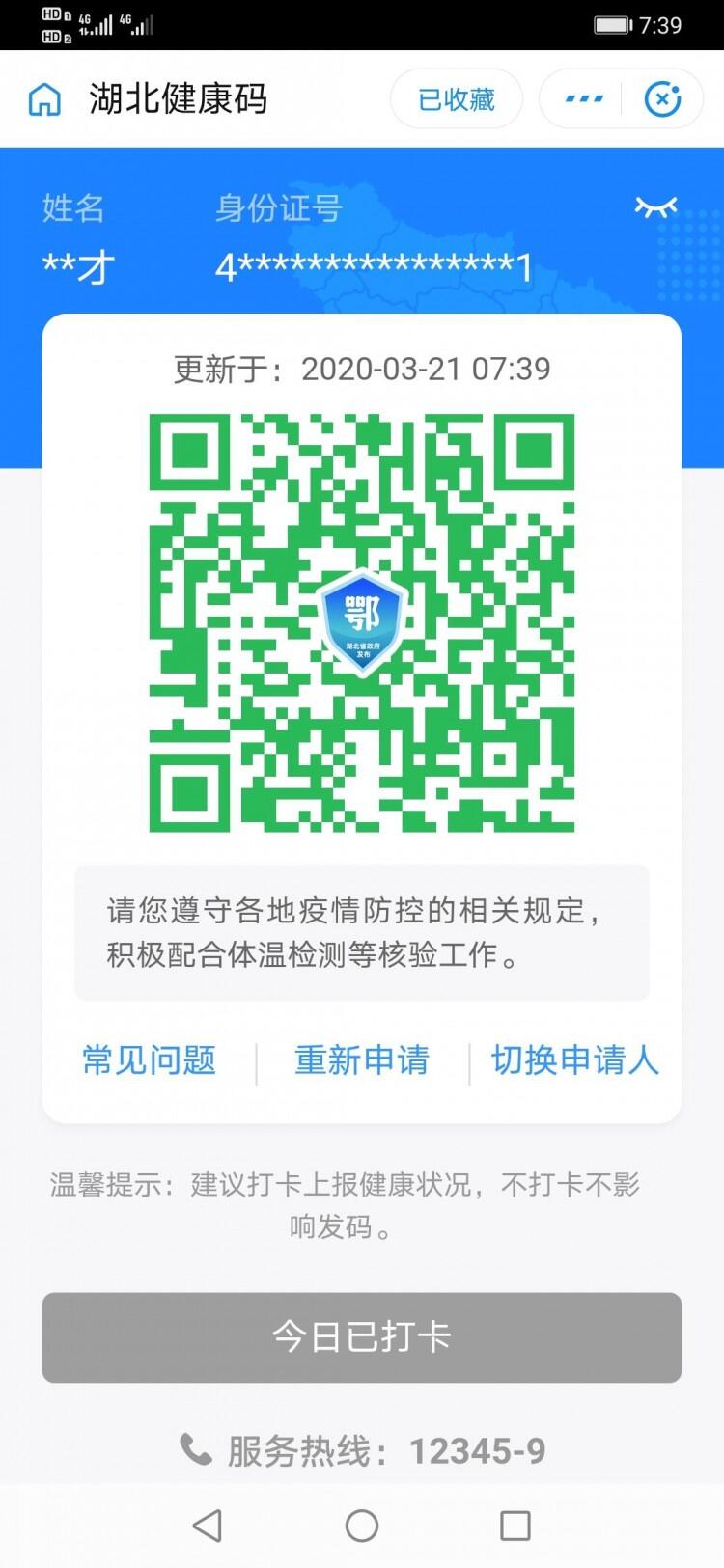The height and width of the screenshot is (1568, 724).
Task: Expand the divider between more and close icons
Action: pyautogui.click(x=619, y=97)
